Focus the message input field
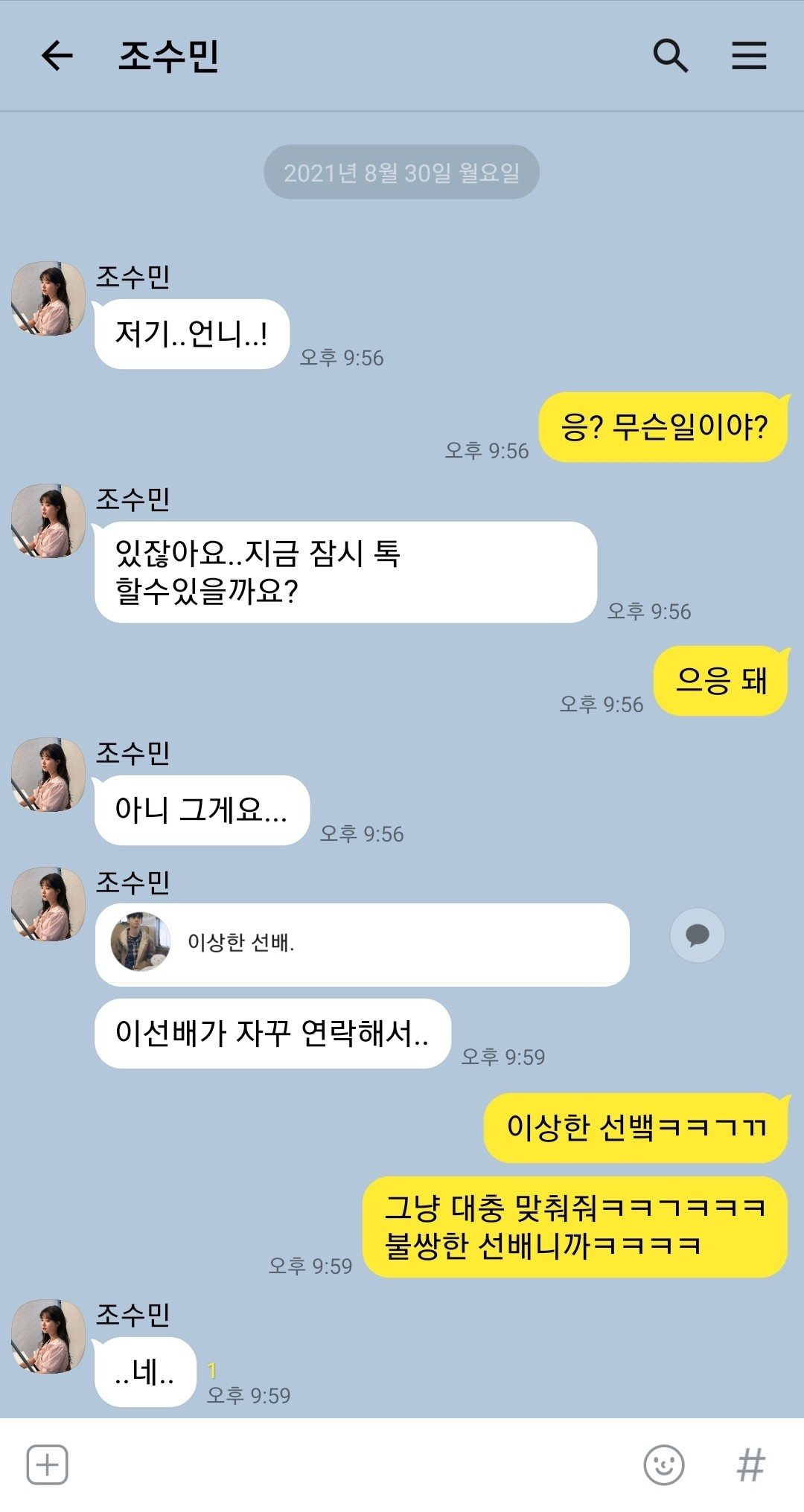Screen dimensions: 804x1512 pyautogui.click(x=354, y=1464)
